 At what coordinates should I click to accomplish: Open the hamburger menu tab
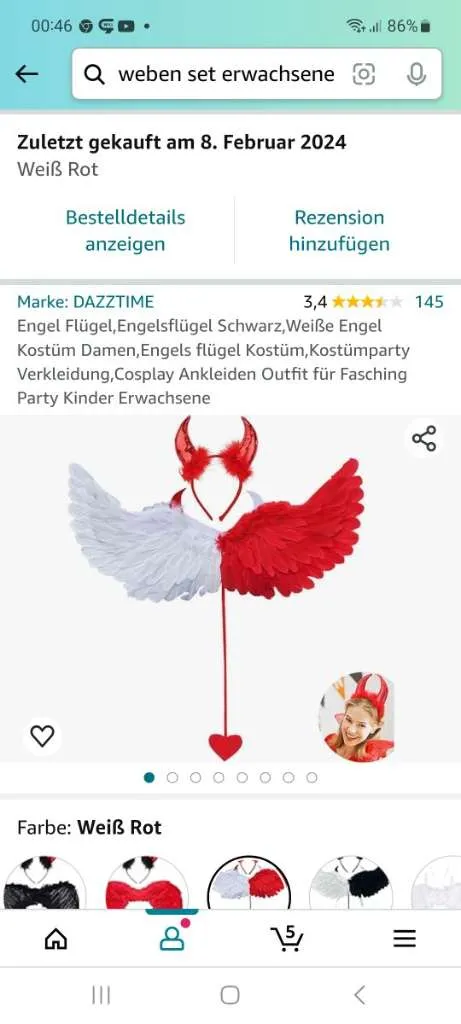[405, 939]
